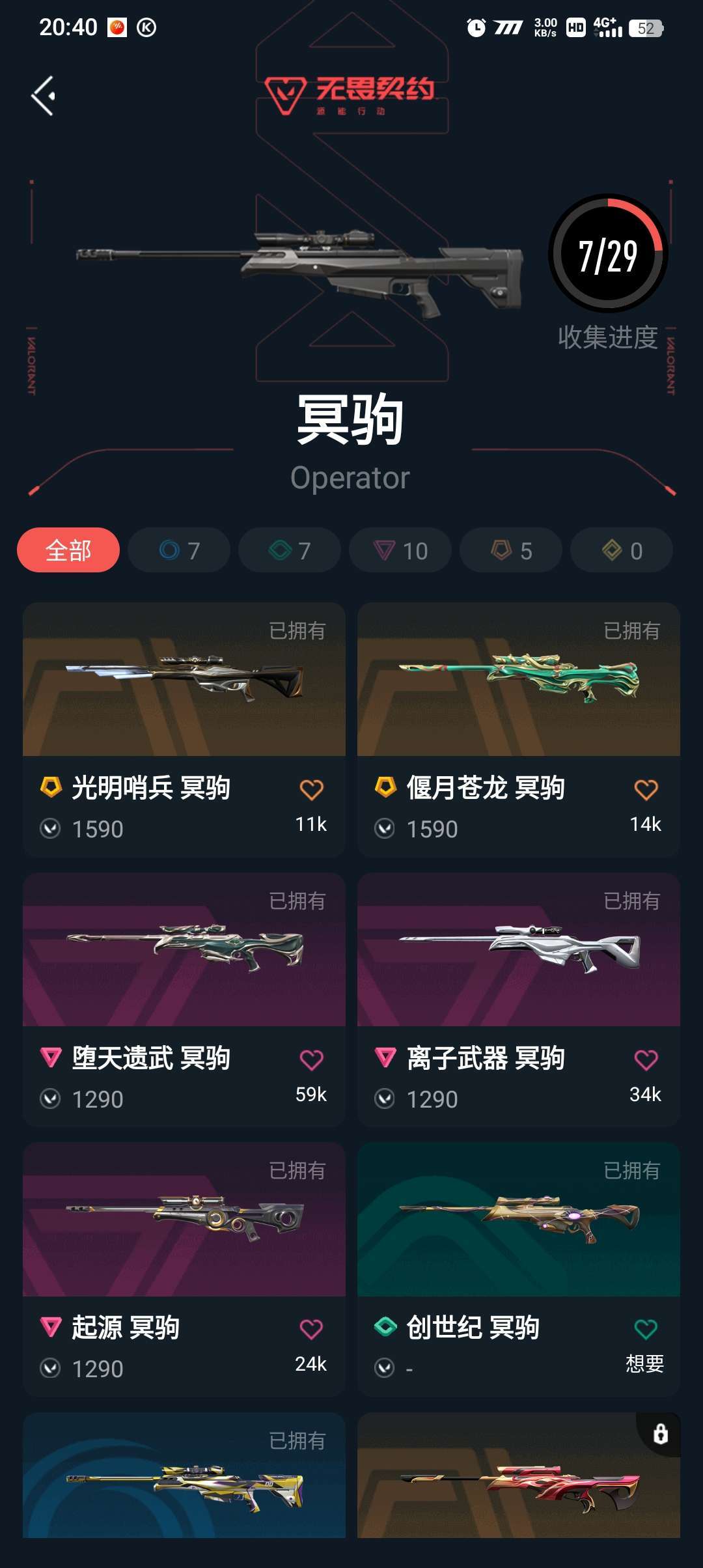Viewport: 703px width, 1568px height.
Task: Like the 离子武器 冥驹 skin heart
Action: coord(646,1060)
